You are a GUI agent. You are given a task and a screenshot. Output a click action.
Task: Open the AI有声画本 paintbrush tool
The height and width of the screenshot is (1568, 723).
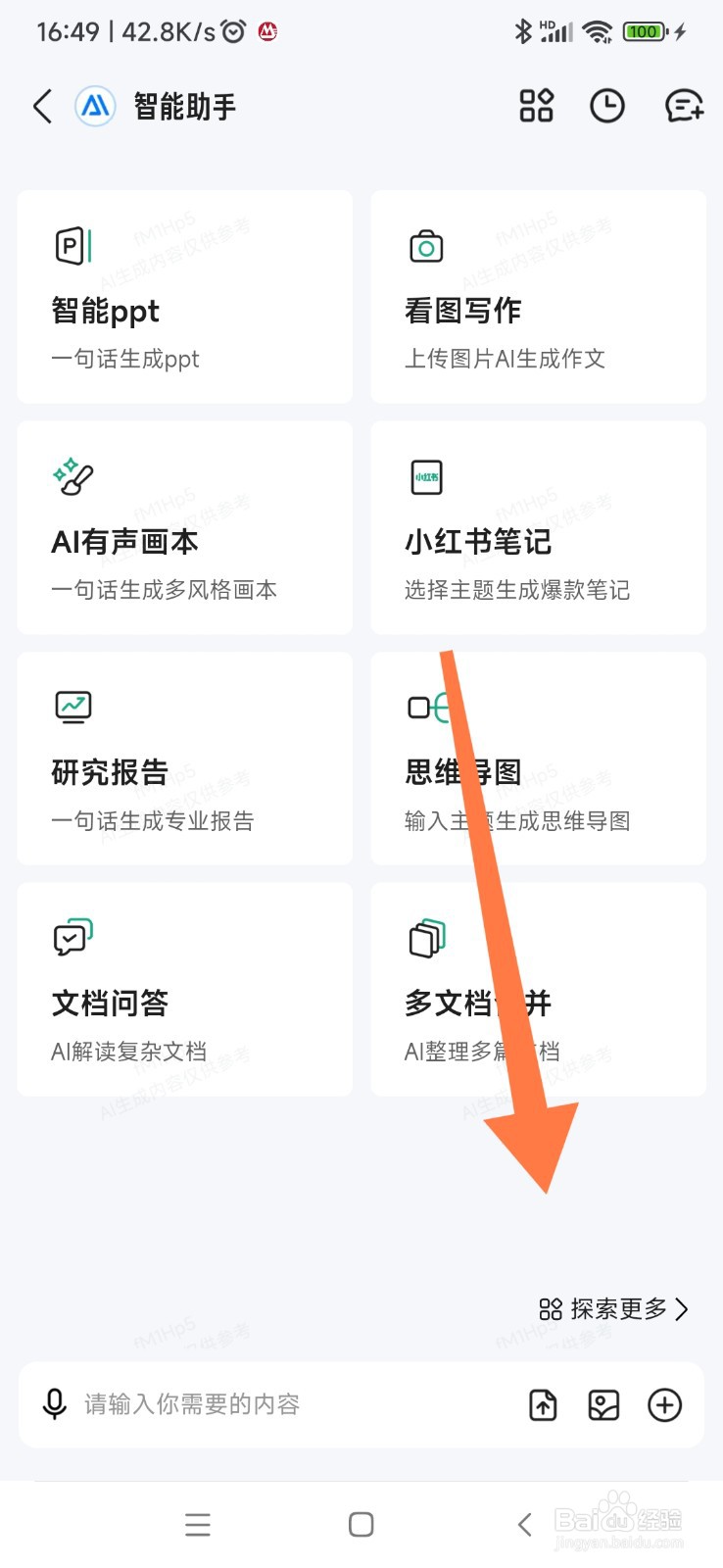pyautogui.click(x=72, y=476)
